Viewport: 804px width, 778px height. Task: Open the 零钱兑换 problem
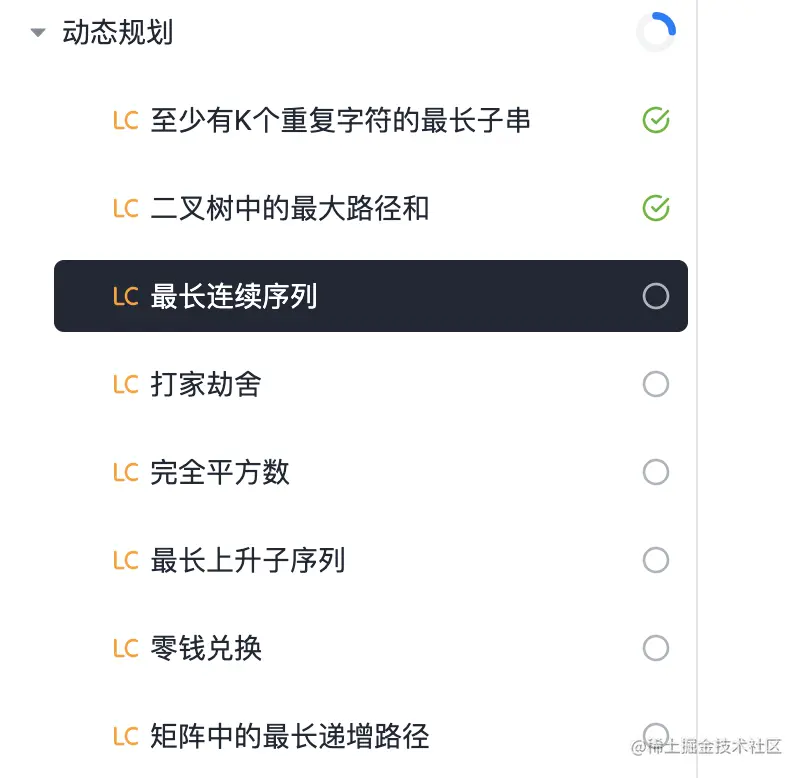205,649
